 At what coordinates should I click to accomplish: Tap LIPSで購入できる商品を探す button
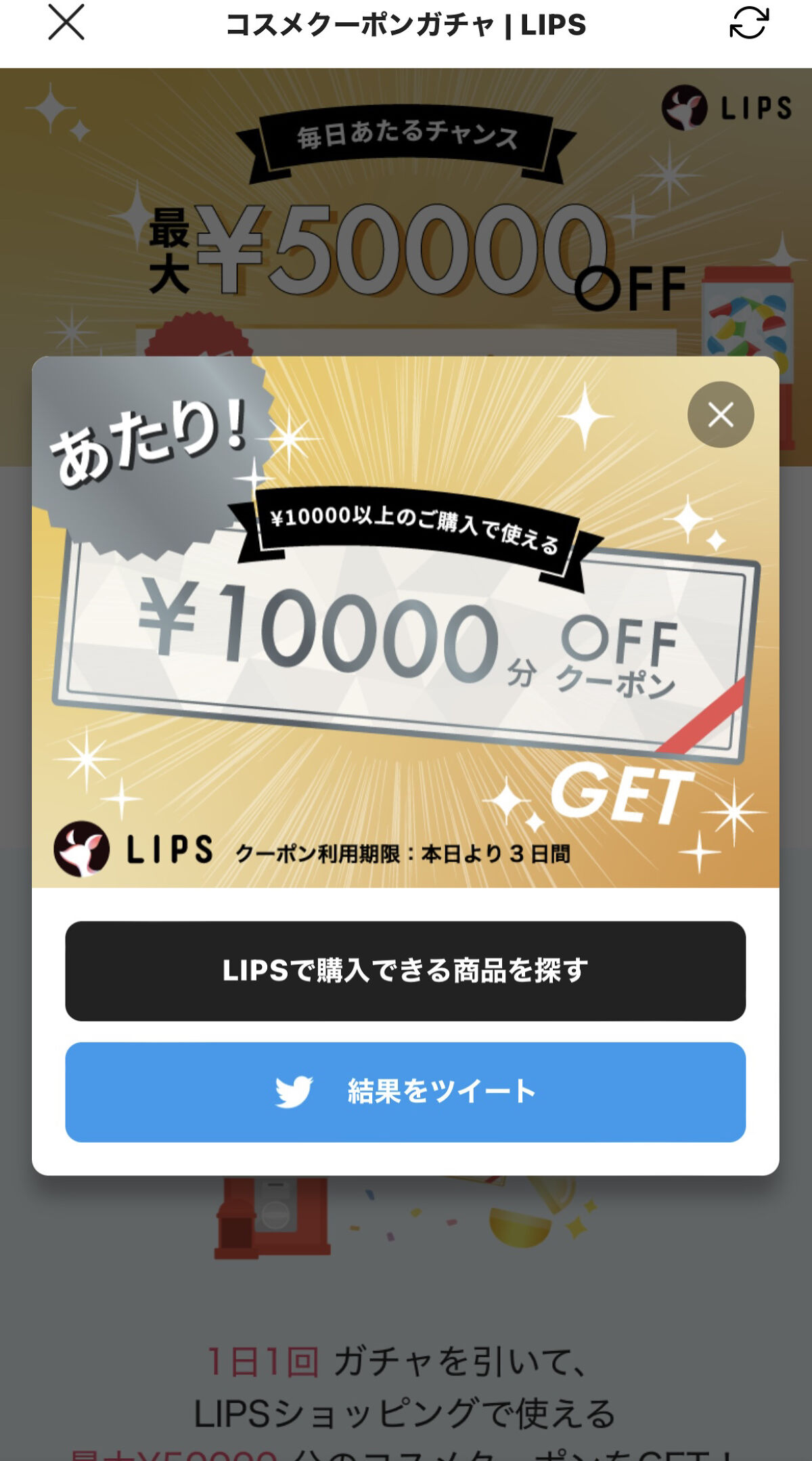coord(405,970)
